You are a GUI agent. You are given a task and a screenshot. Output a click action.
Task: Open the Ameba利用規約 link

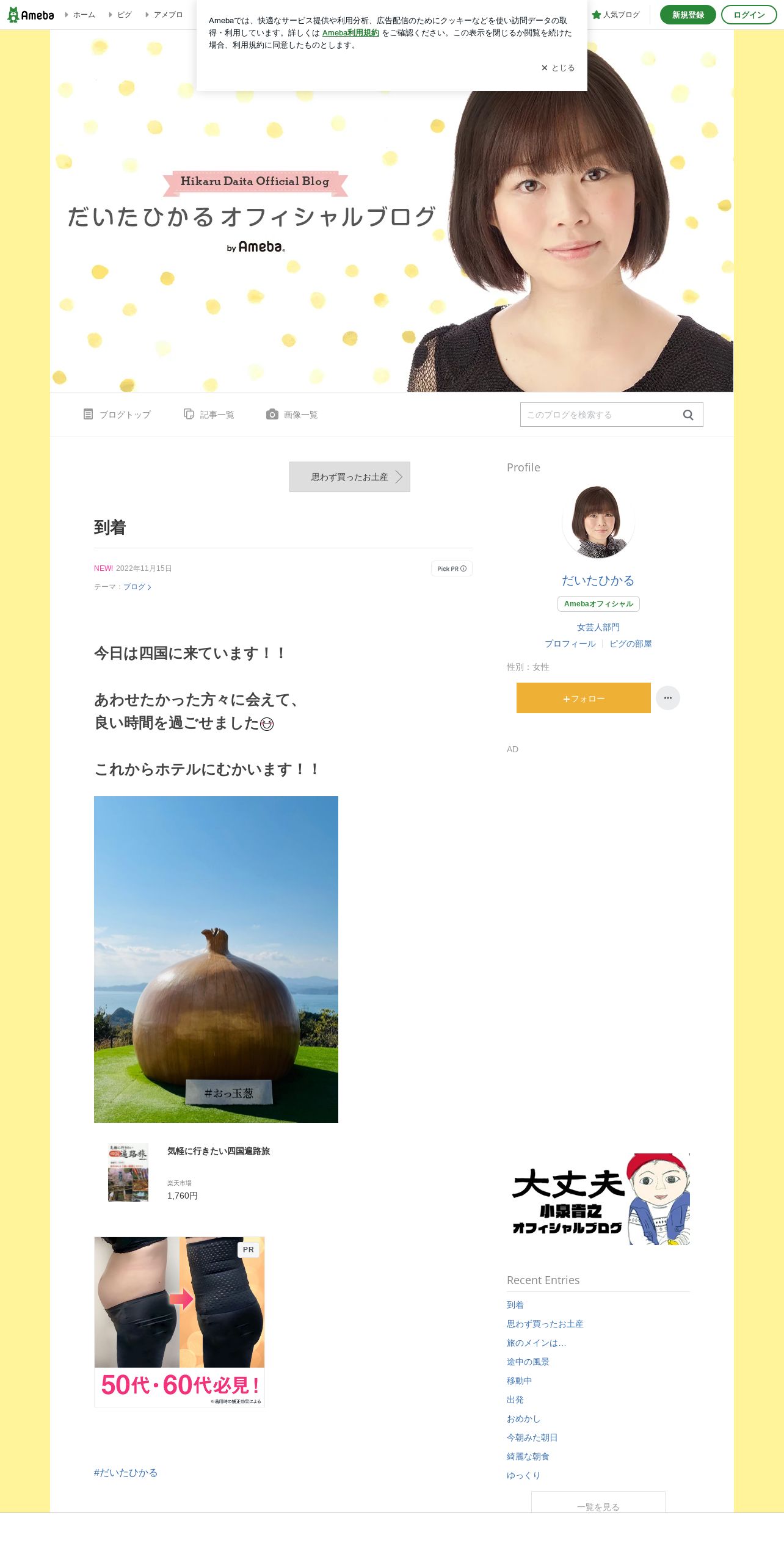[350, 33]
